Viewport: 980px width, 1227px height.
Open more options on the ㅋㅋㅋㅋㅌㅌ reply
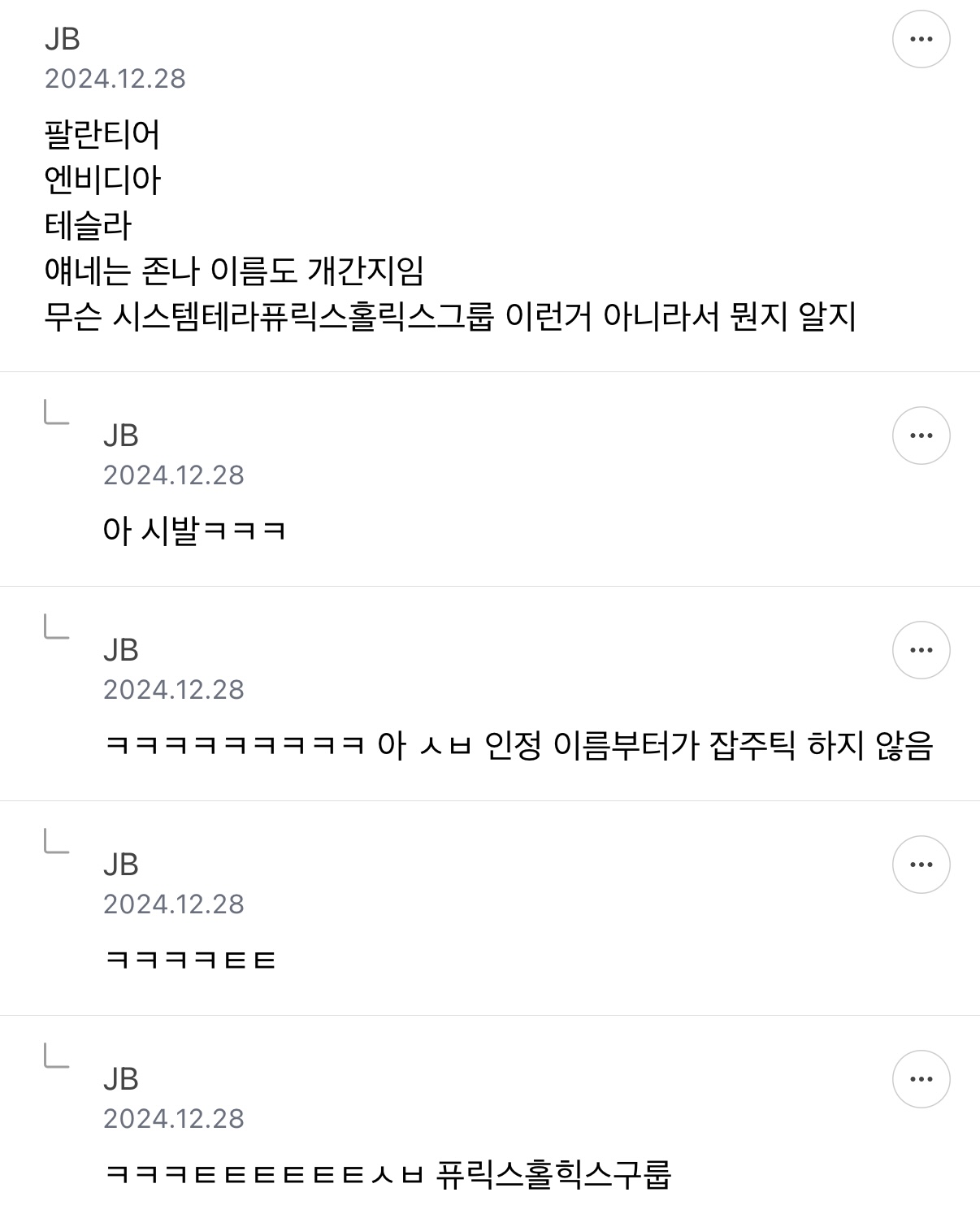921,865
